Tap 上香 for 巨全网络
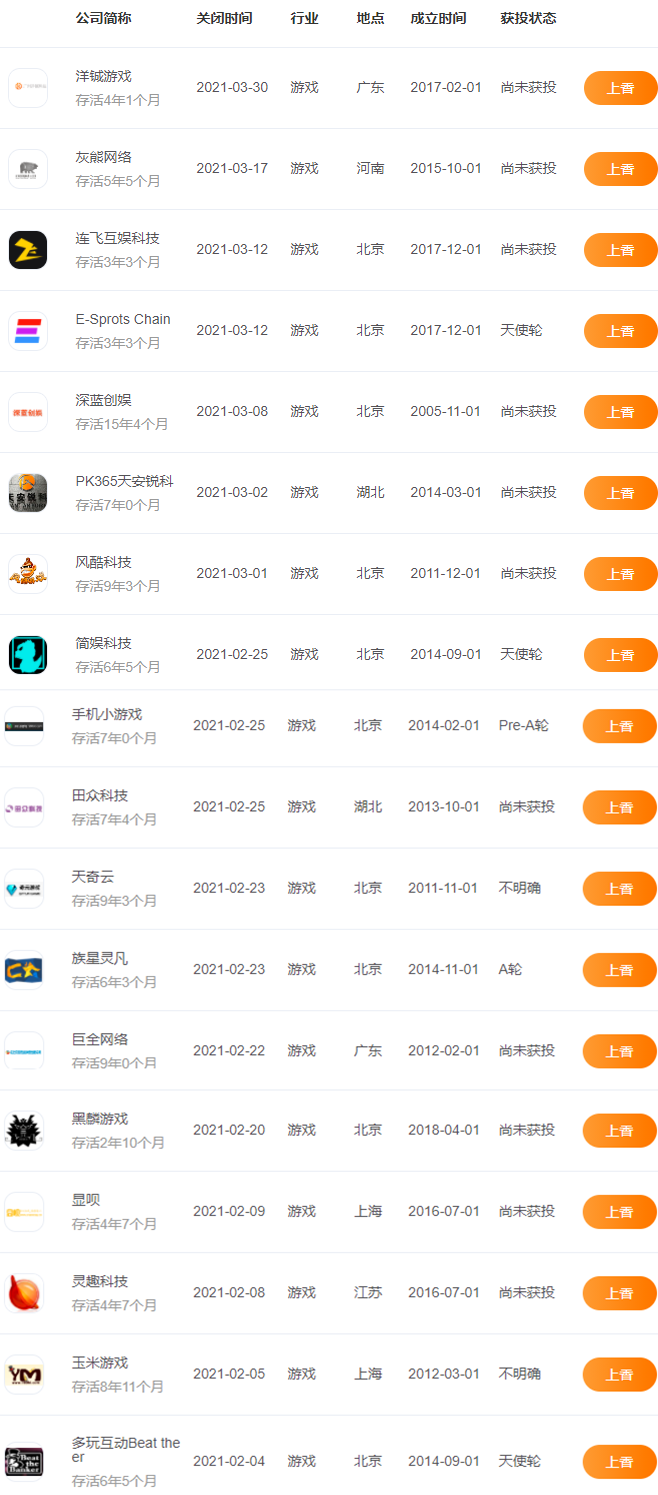 click(x=619, y=1051)
